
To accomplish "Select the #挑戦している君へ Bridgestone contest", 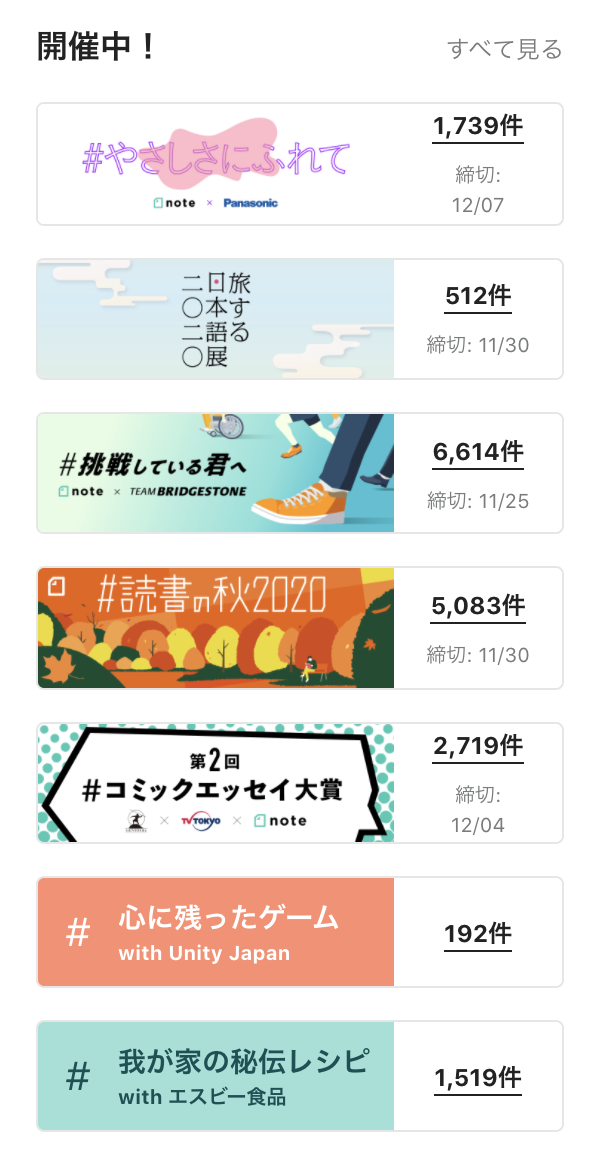I will tap(300, 473).
